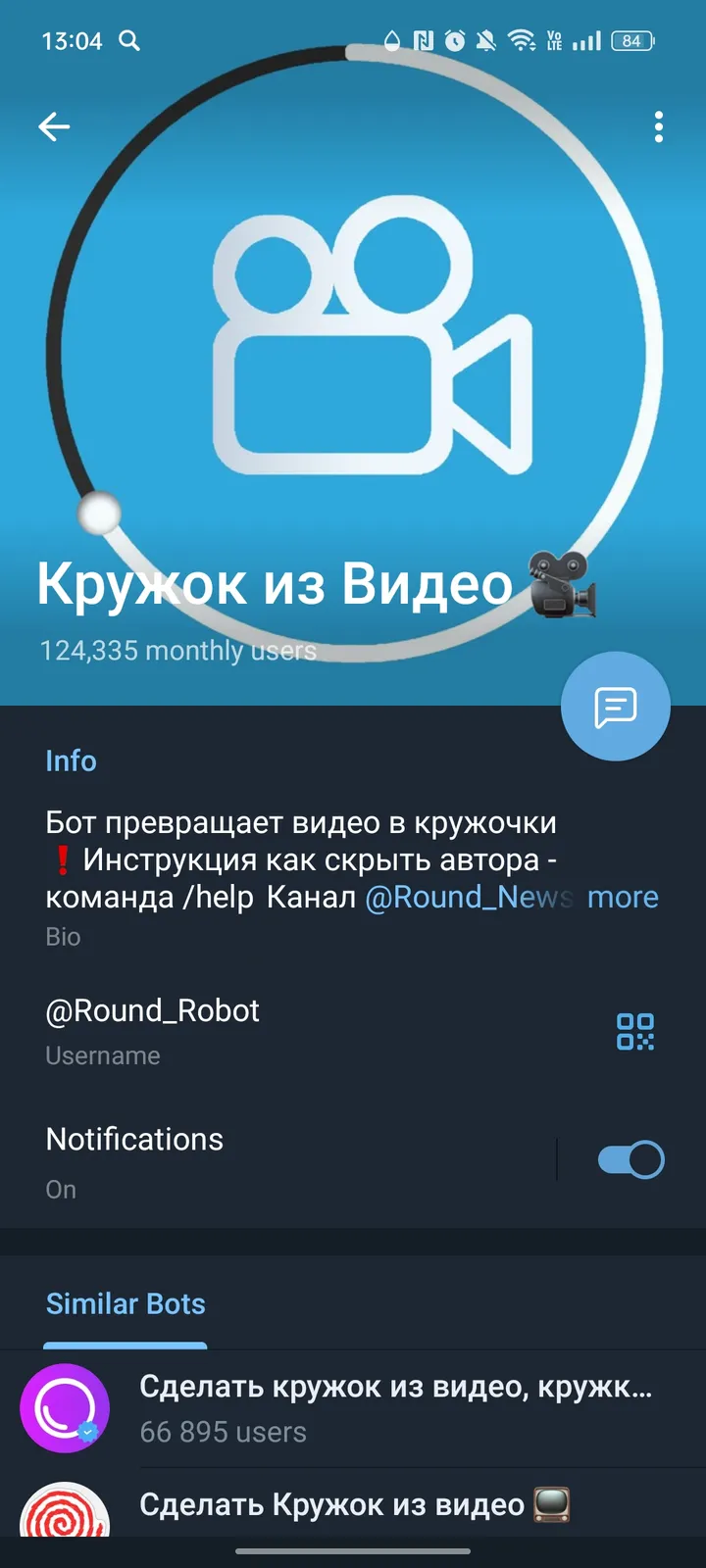Tap the message bubble to chat with bot
Image resolution: width=706 pixels, height=1568 pixels.
(615, 706)
